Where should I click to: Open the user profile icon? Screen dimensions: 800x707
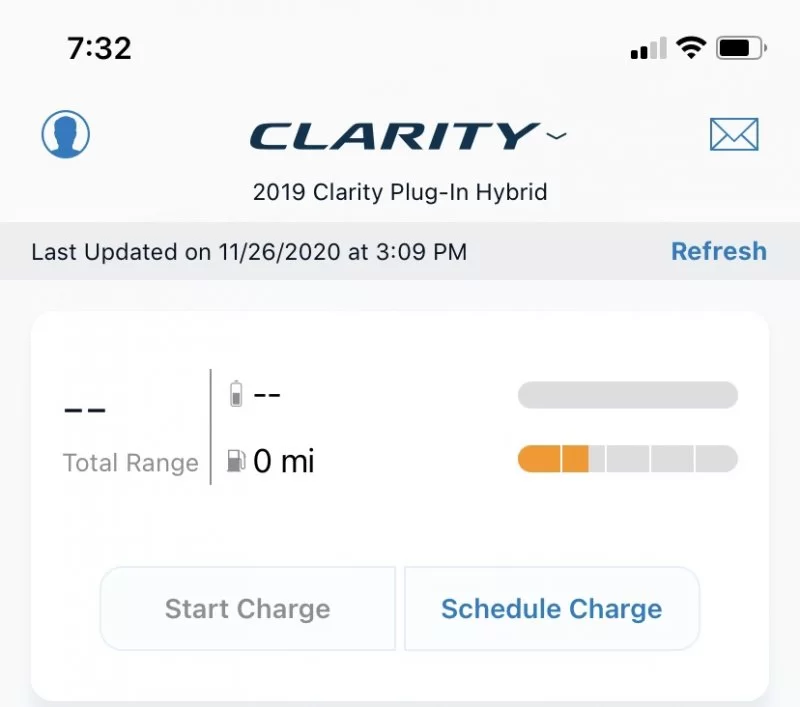[x=66, y=134]
